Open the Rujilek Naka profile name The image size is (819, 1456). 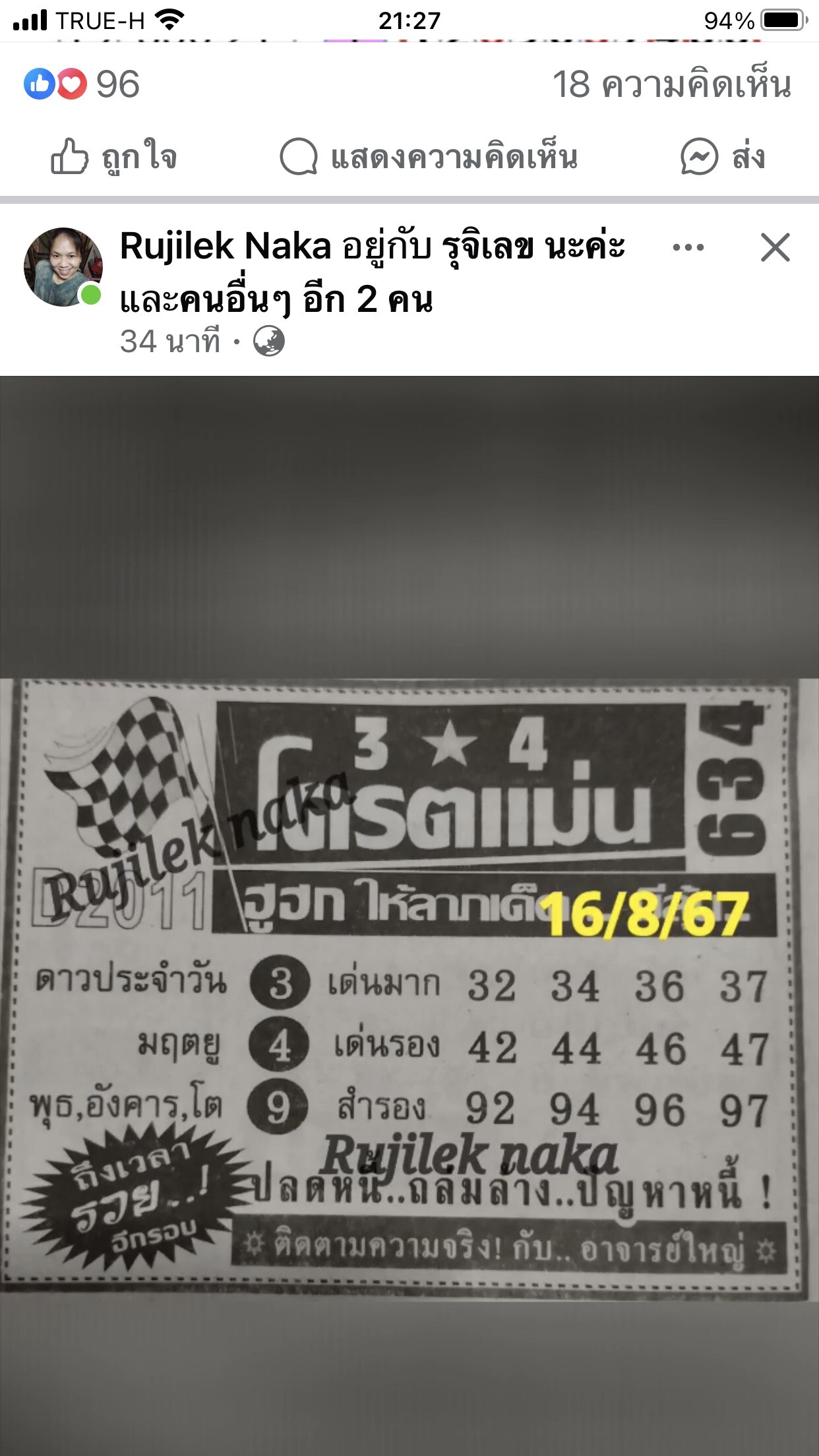[226, 247]
